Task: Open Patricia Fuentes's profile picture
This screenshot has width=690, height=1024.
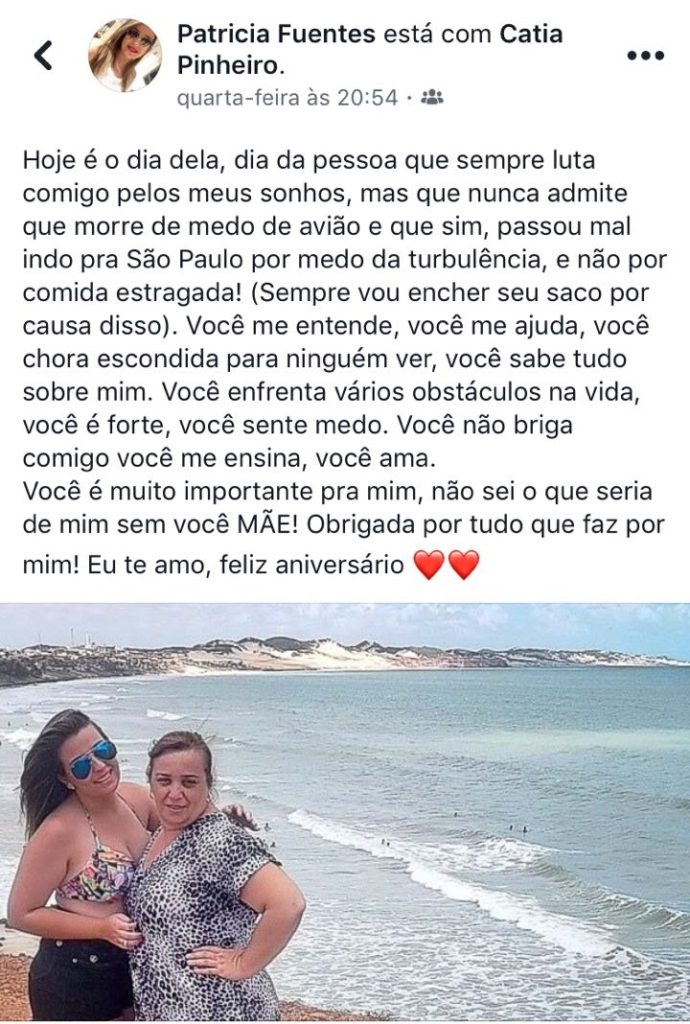Action: [125, 55]
